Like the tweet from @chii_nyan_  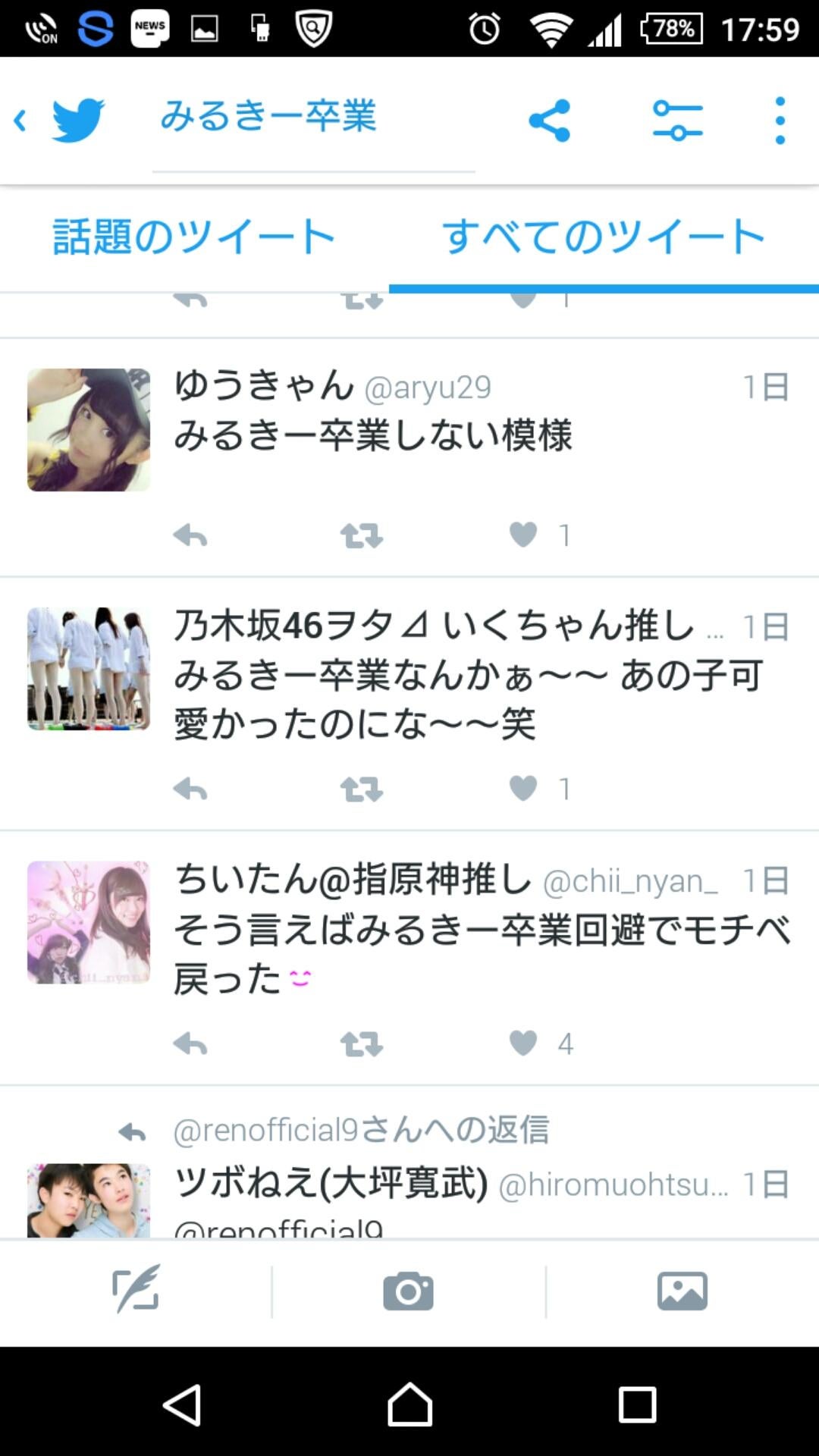click(523, 1043)
